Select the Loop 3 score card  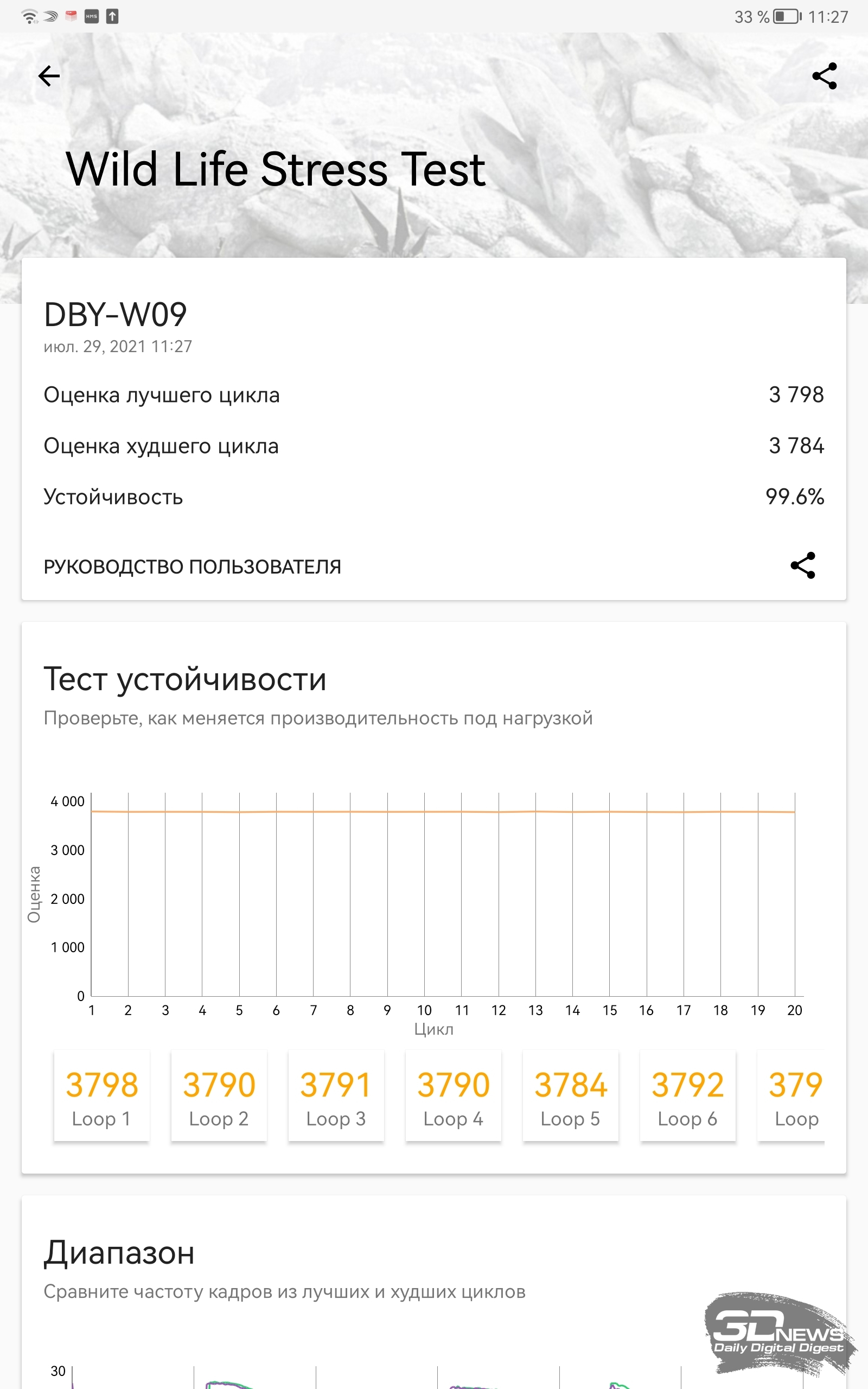coord(336,1095)
